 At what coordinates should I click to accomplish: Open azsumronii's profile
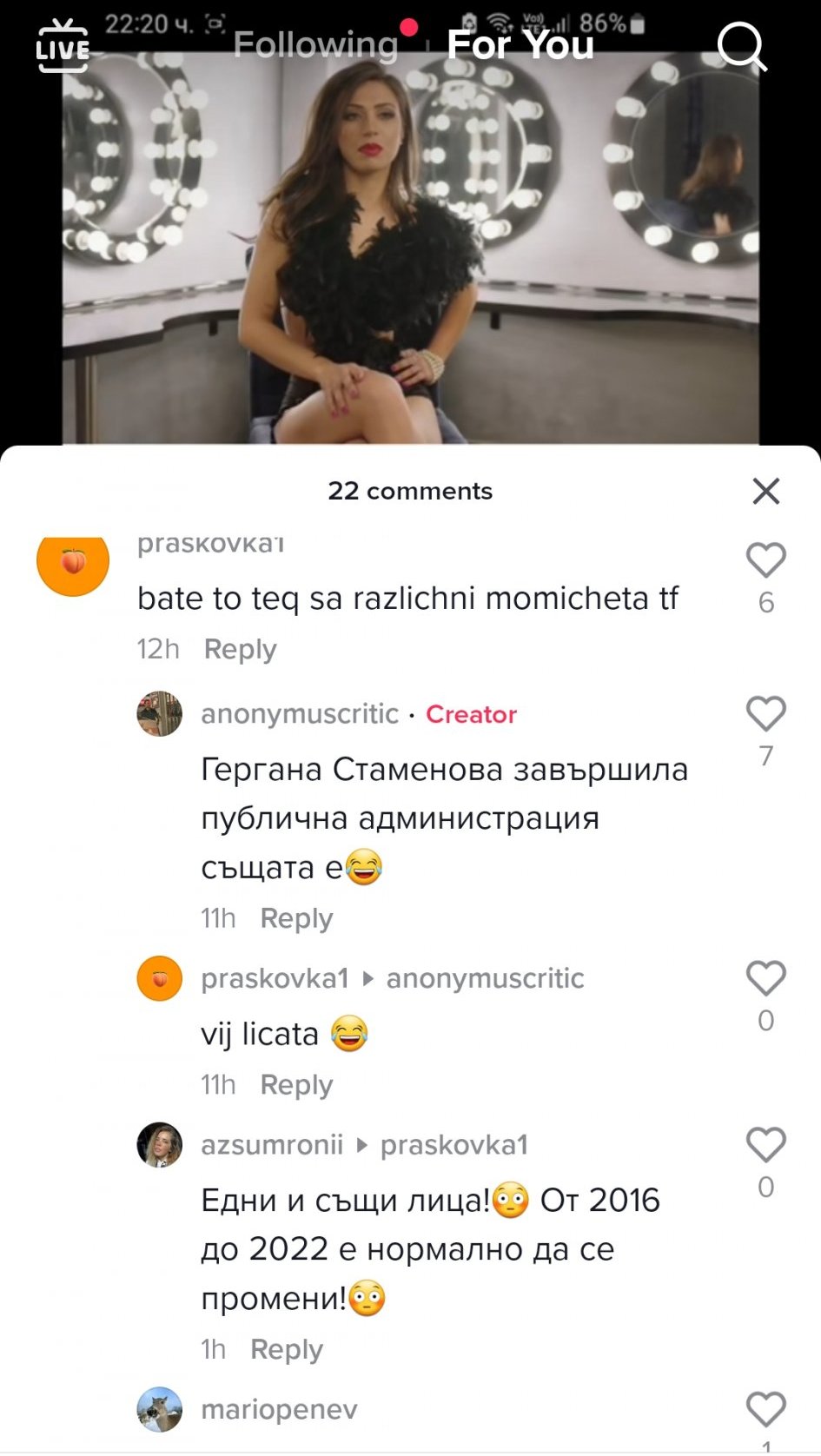(160, 1145)
